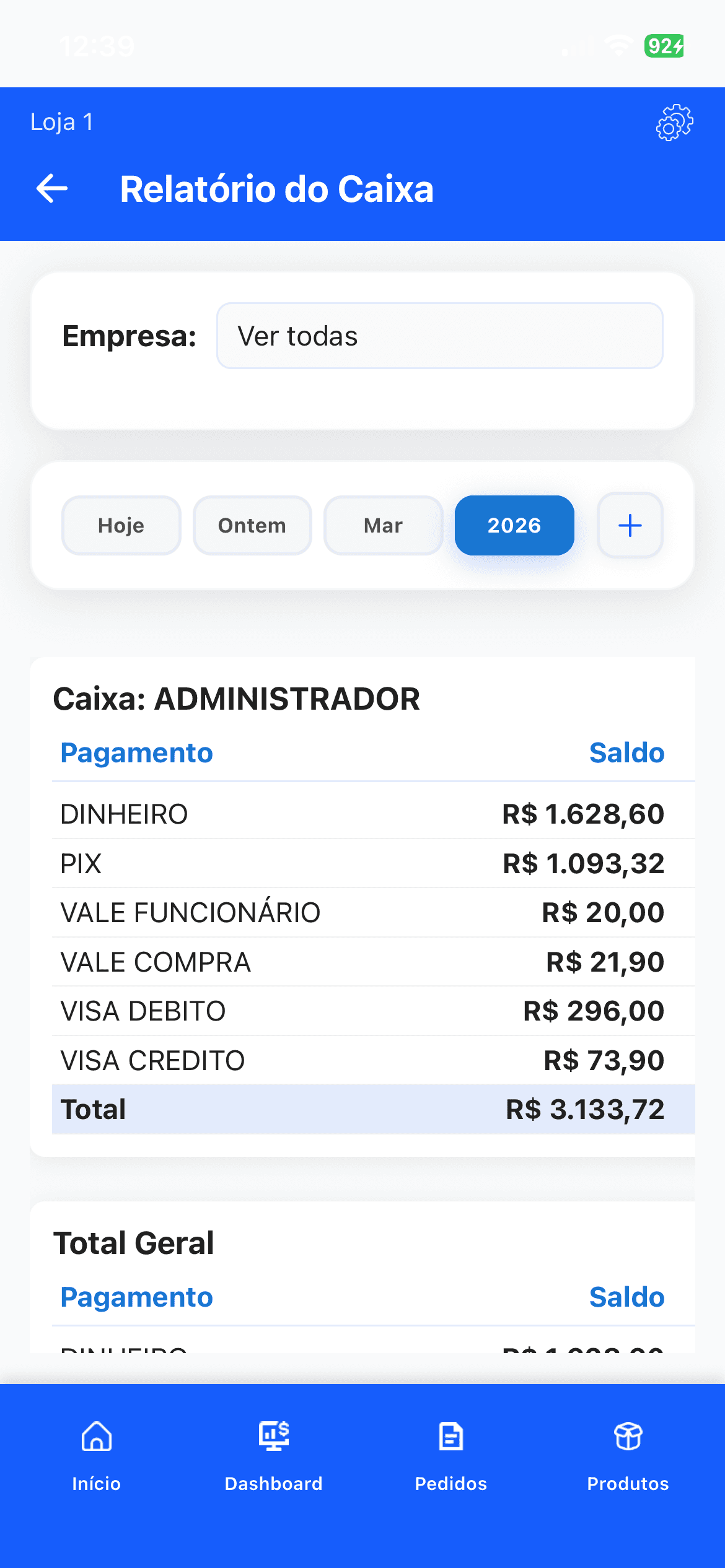Go to the Pedidos tab
Image resolution: width=725 pixels, height=1568 pixels.
point(451,1455)
